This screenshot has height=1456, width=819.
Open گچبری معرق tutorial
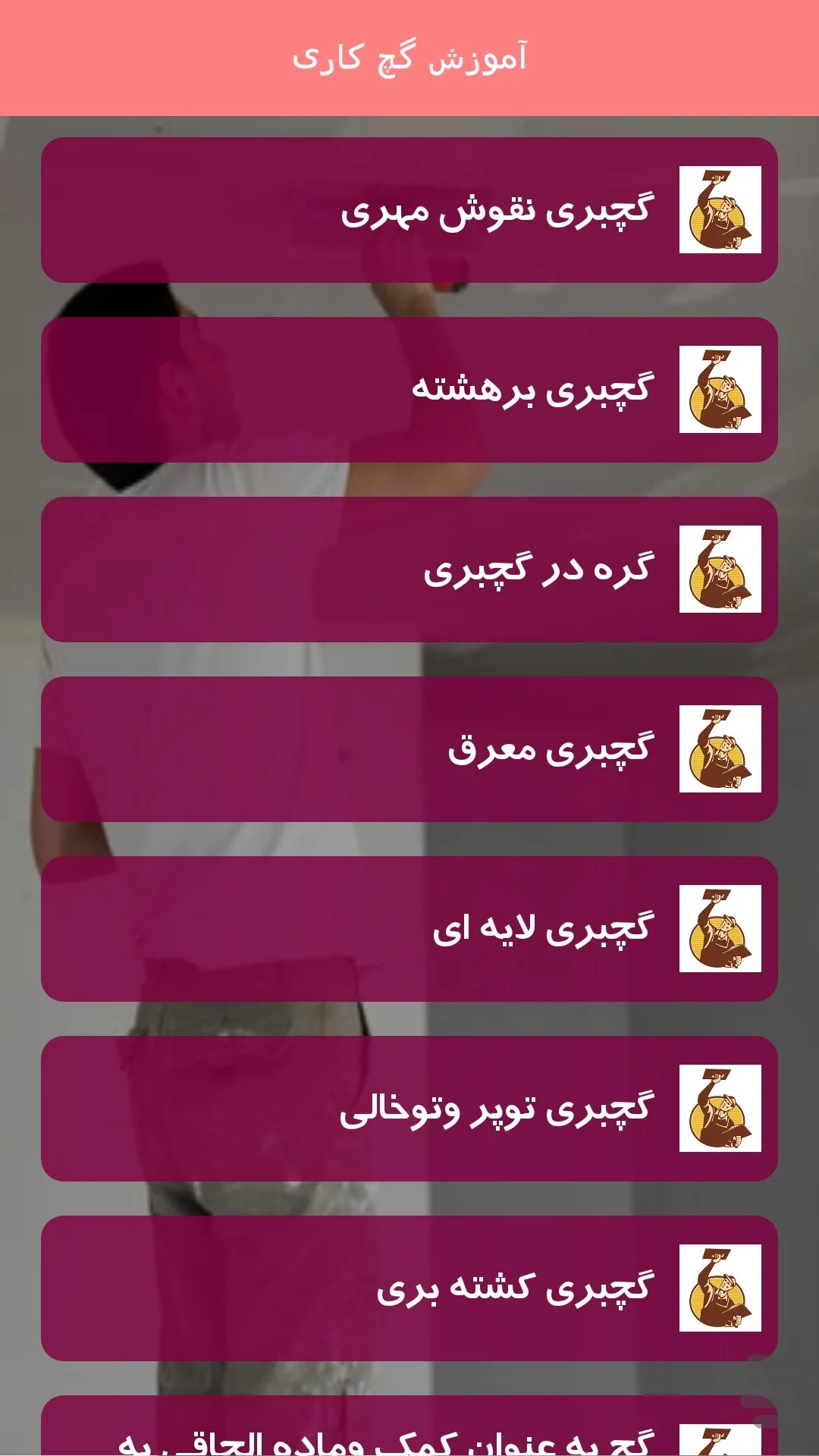(409, 749)
